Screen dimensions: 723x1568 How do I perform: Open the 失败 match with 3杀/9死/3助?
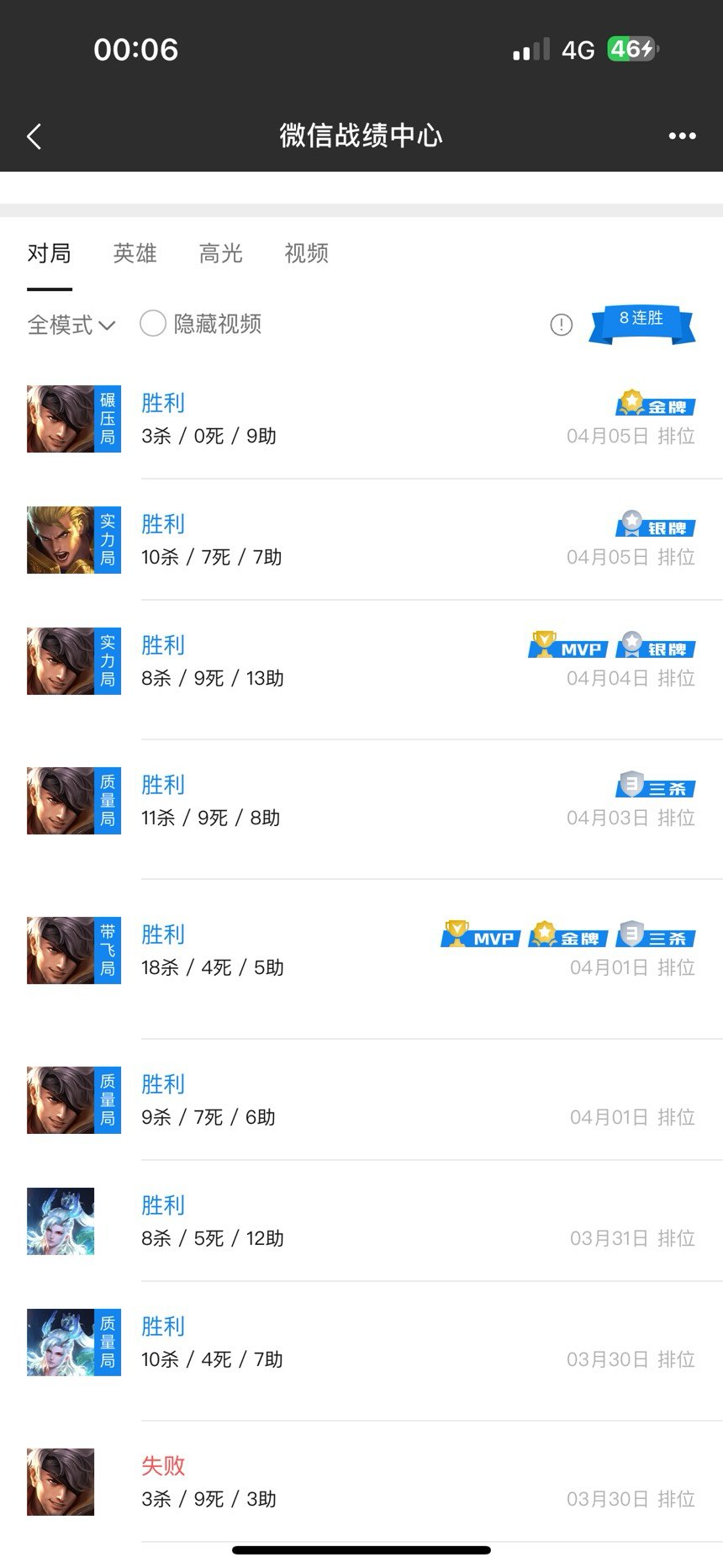[361, 1482]
